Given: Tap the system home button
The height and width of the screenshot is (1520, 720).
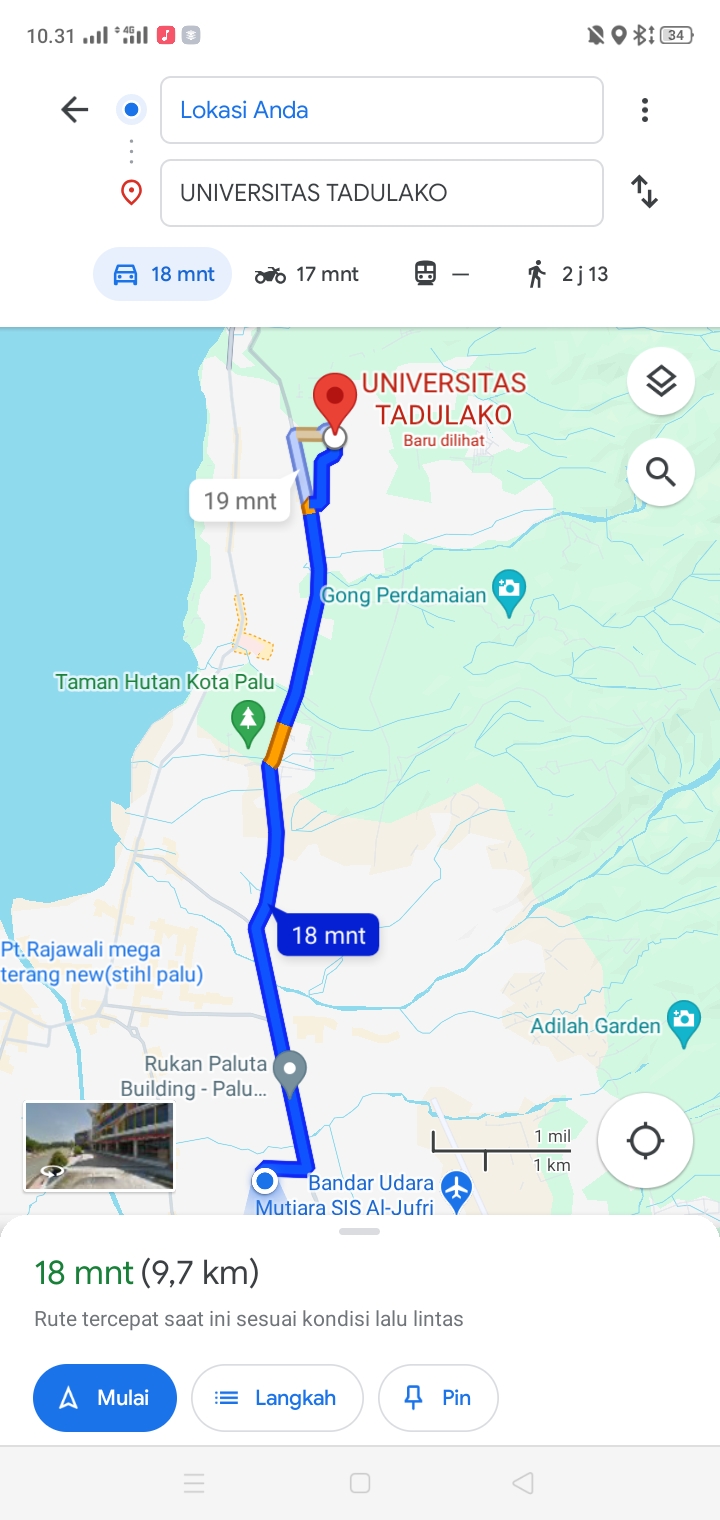Looking at the screenshot, I should point(360,1483).
